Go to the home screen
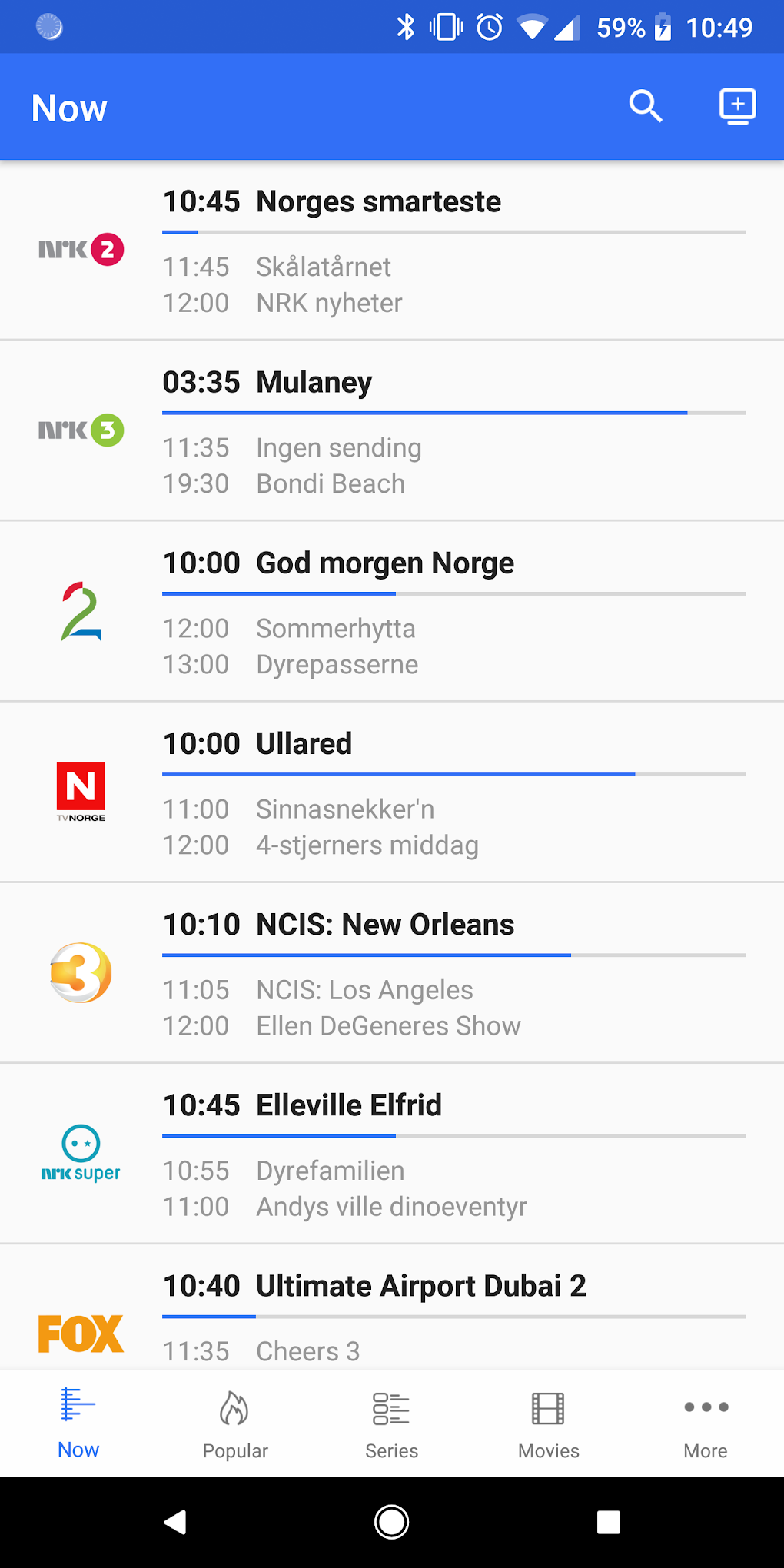Screen dimensions: 784x1568 pos(392,1522)
